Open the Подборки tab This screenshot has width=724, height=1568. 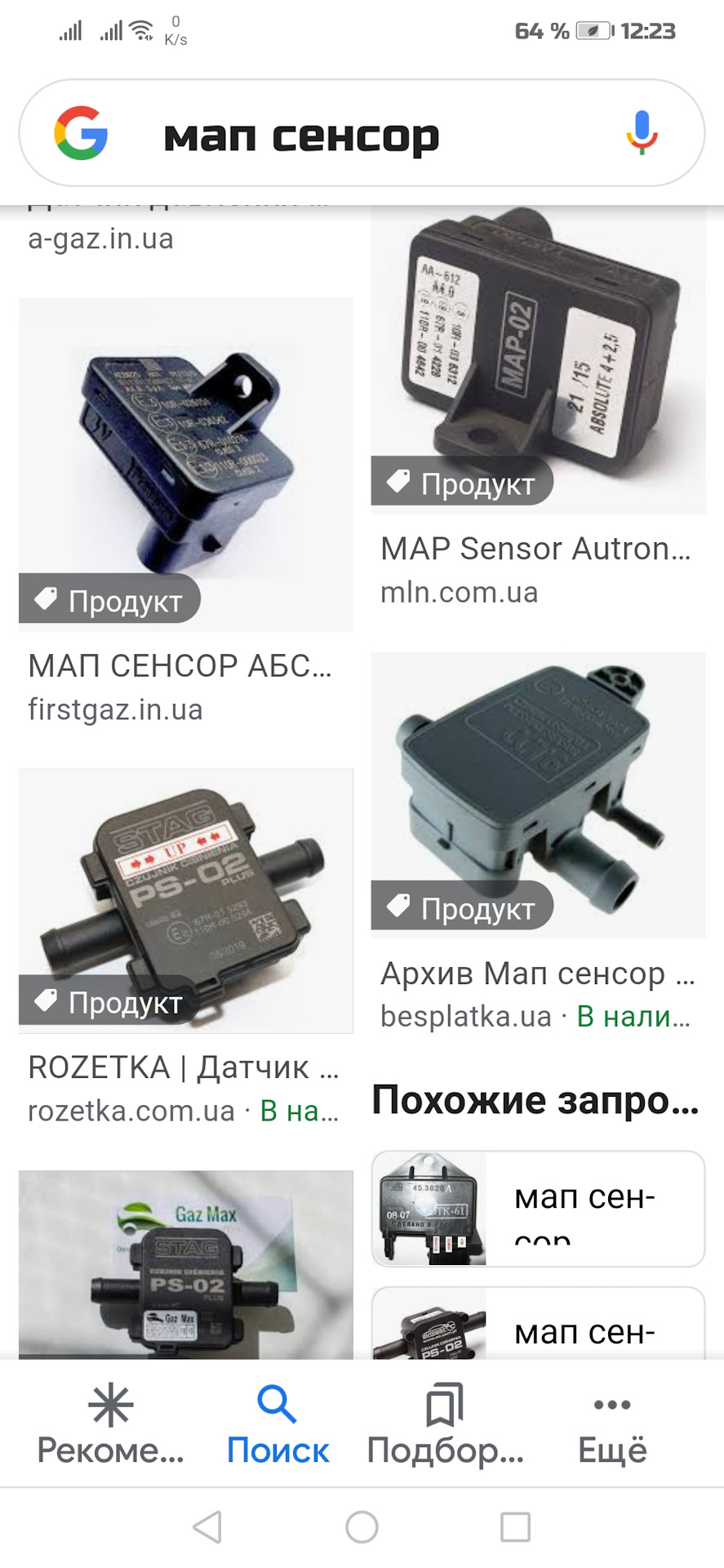coord(445,1425)
